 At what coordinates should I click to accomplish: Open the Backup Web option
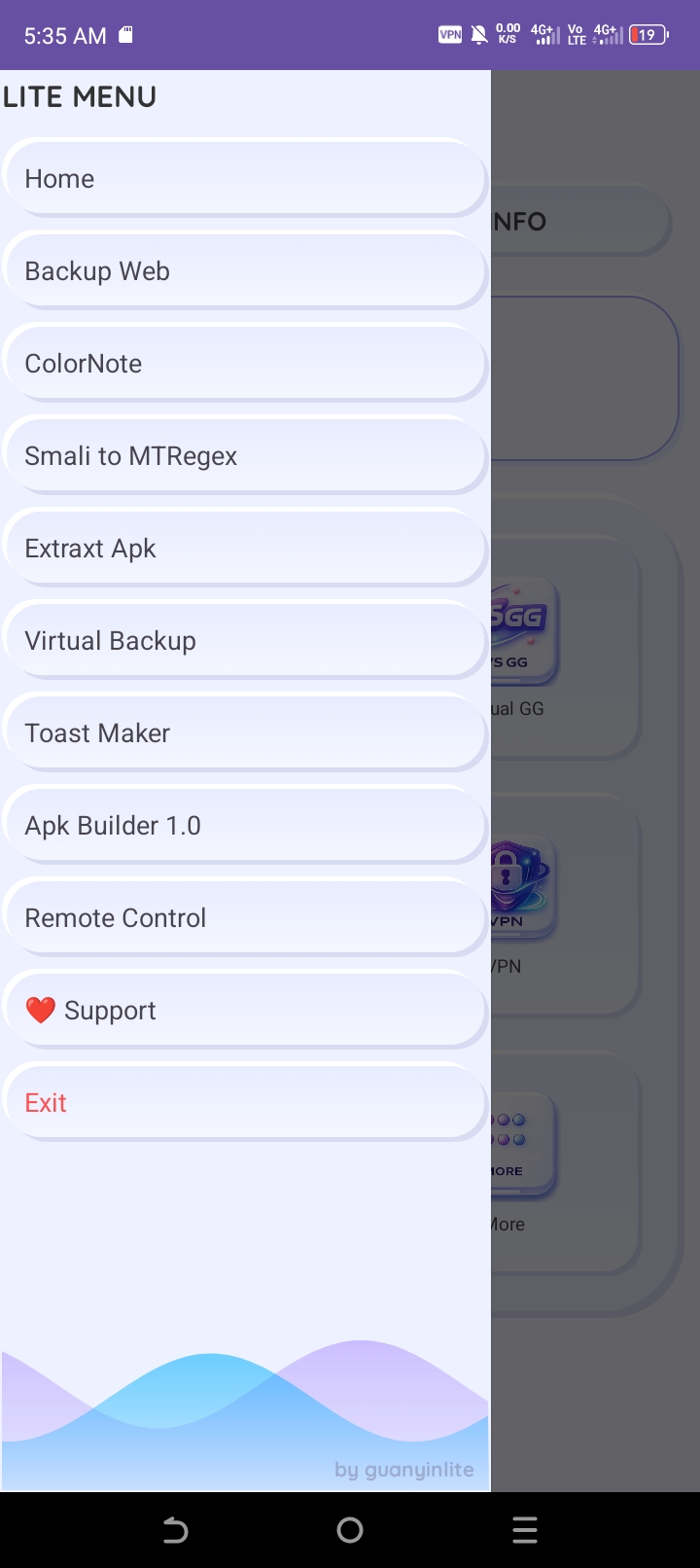pos(243,271)
